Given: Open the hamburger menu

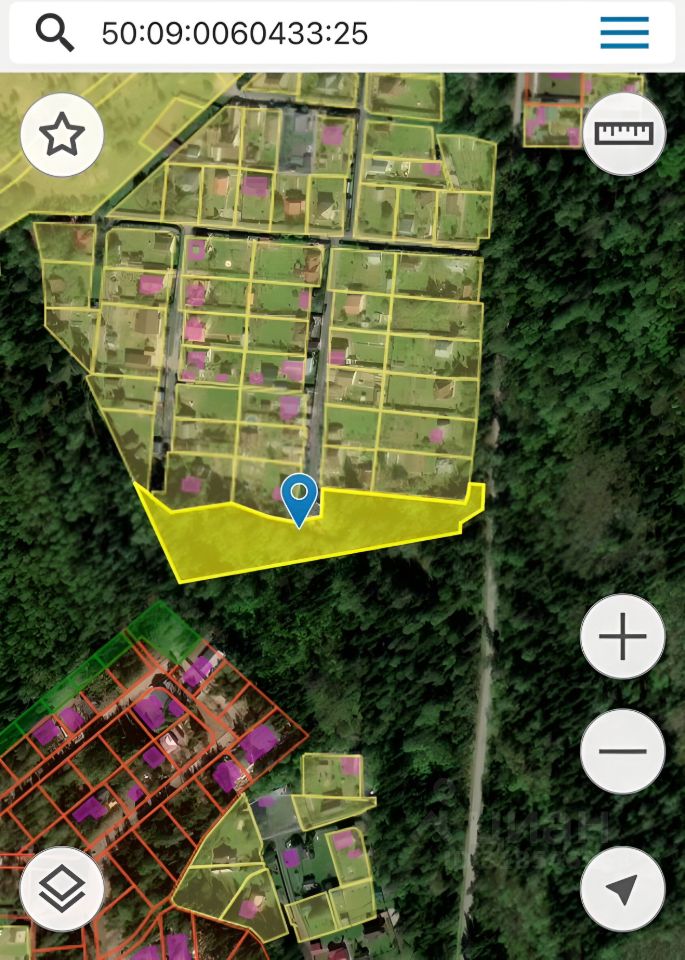Looking at the screenshot, I should pyautogui.click(x=624, y=33).
